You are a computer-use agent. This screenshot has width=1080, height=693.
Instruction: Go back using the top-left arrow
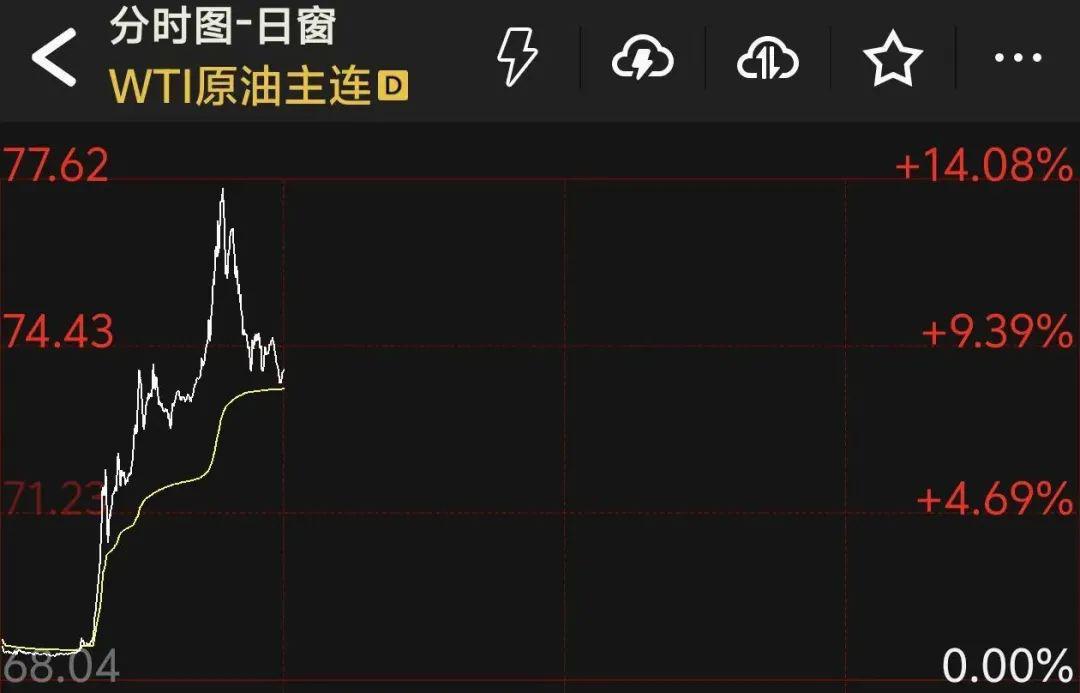tap(54, 58)
